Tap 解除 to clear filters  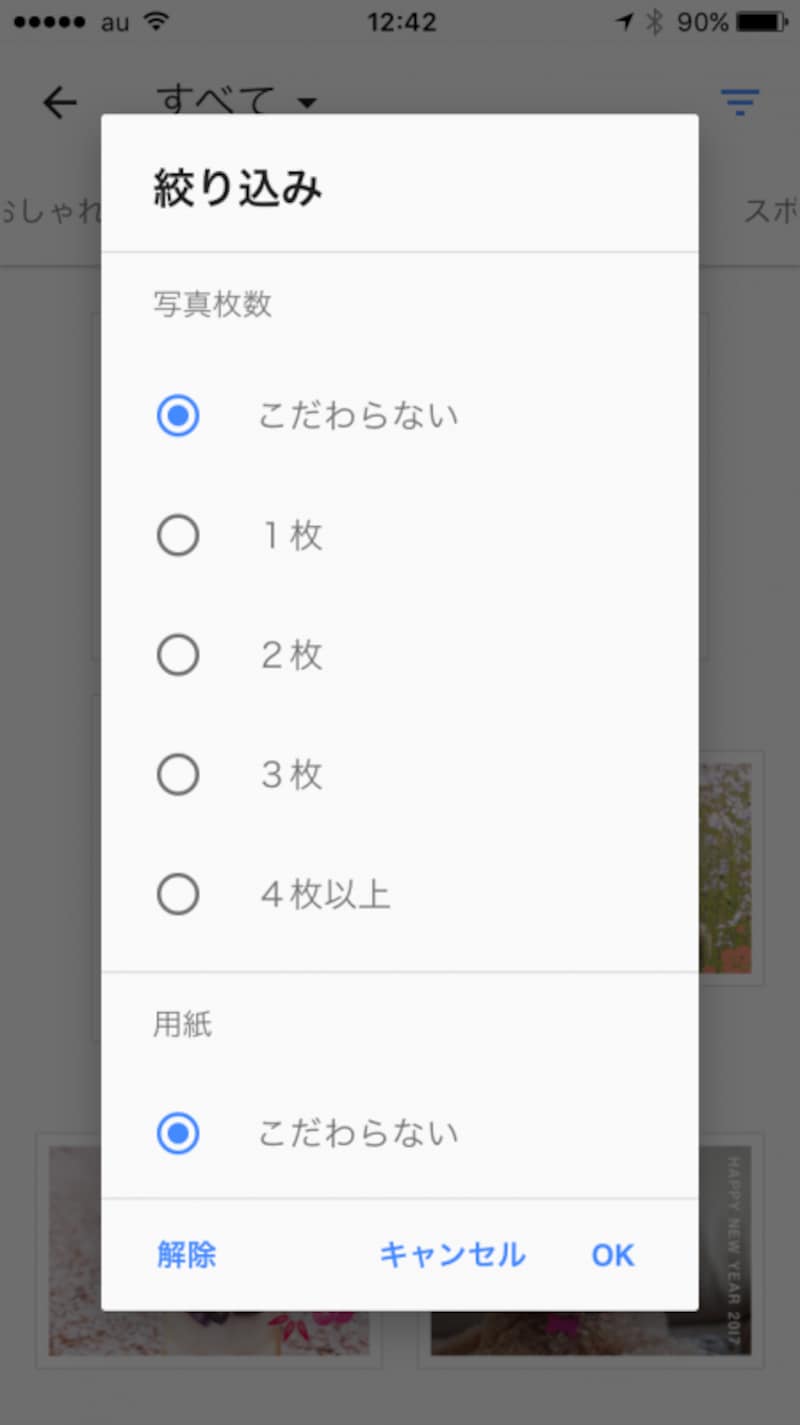pos(186,1254)
